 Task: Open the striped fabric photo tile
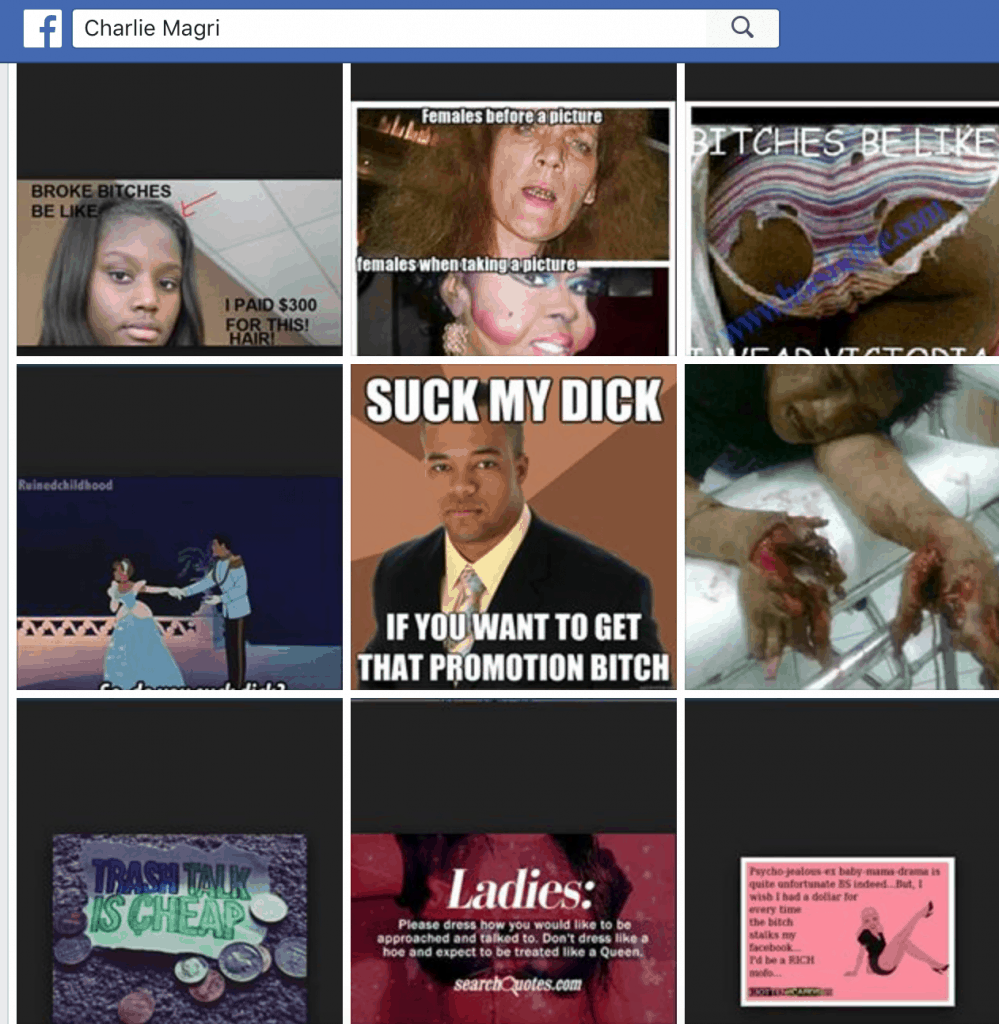(841, 230)
